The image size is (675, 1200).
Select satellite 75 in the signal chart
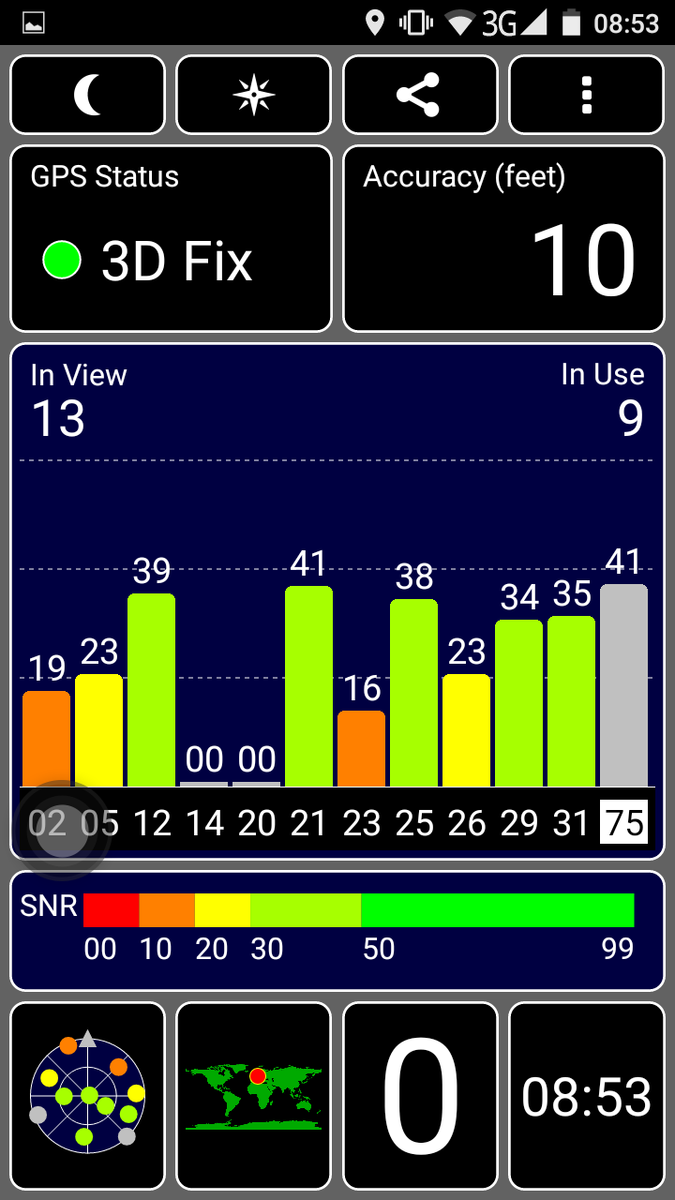coord(624,823)
